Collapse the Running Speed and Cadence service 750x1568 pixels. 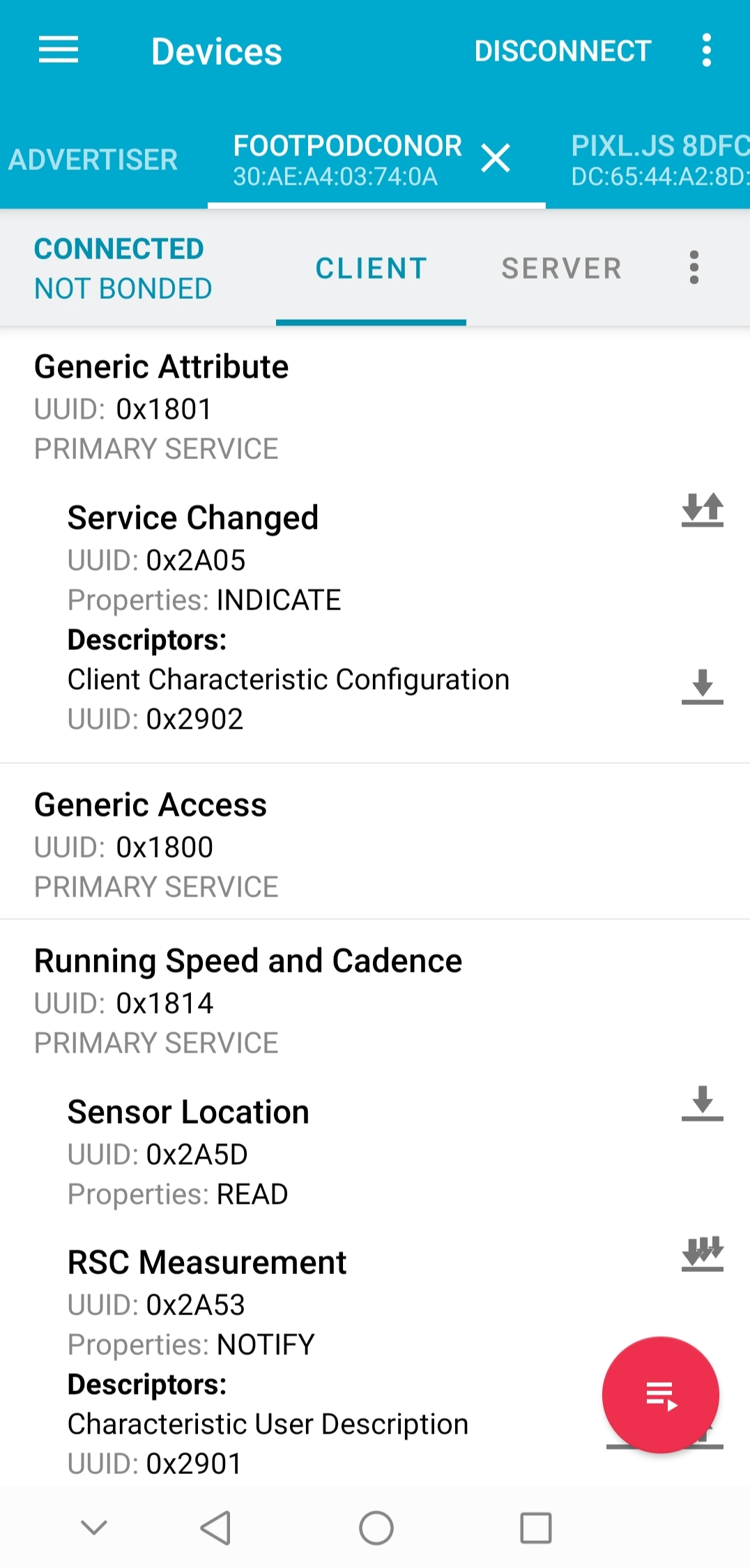pos(375,1001)
